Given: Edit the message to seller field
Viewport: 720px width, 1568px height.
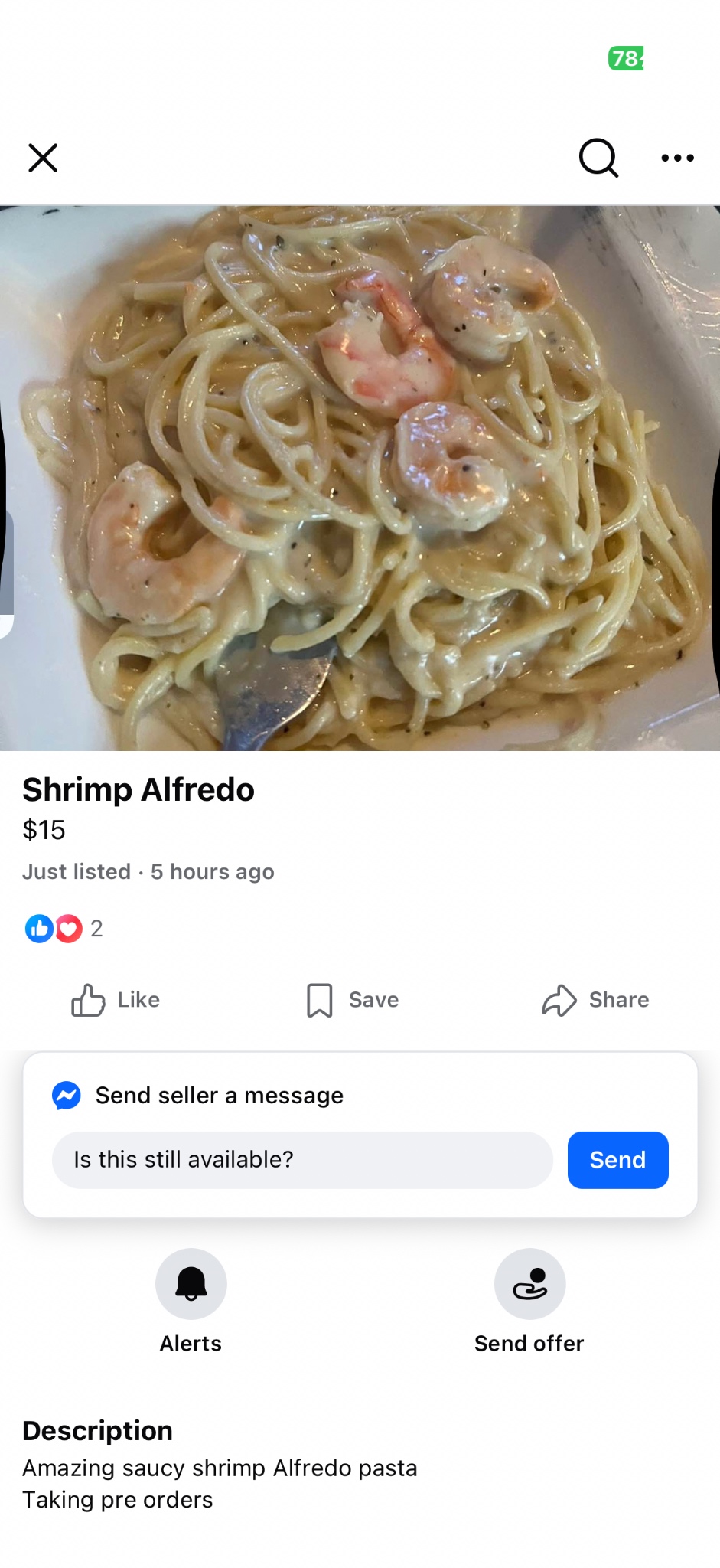Looking at the screenshot, I should (x=302, y=1160).
